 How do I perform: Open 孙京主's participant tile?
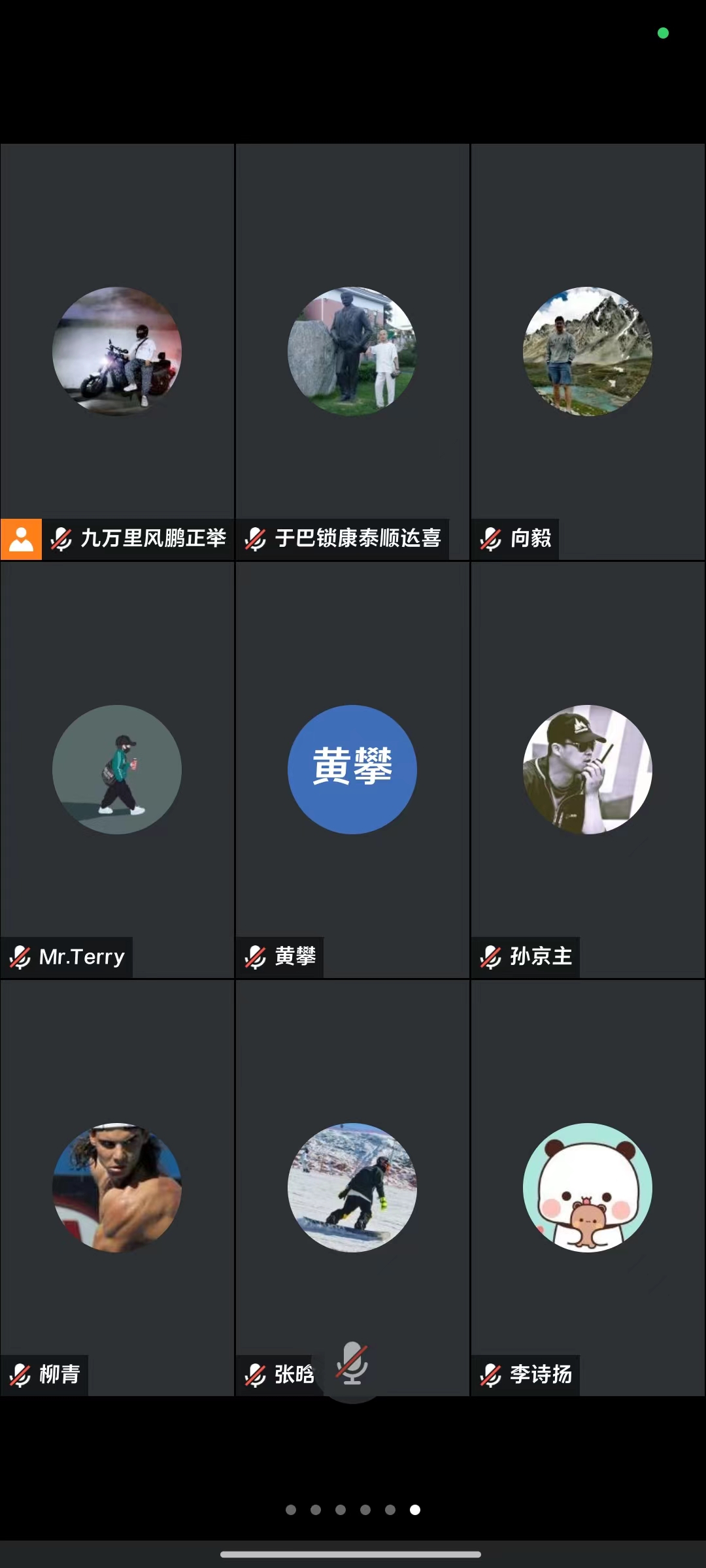click(588, 770)
